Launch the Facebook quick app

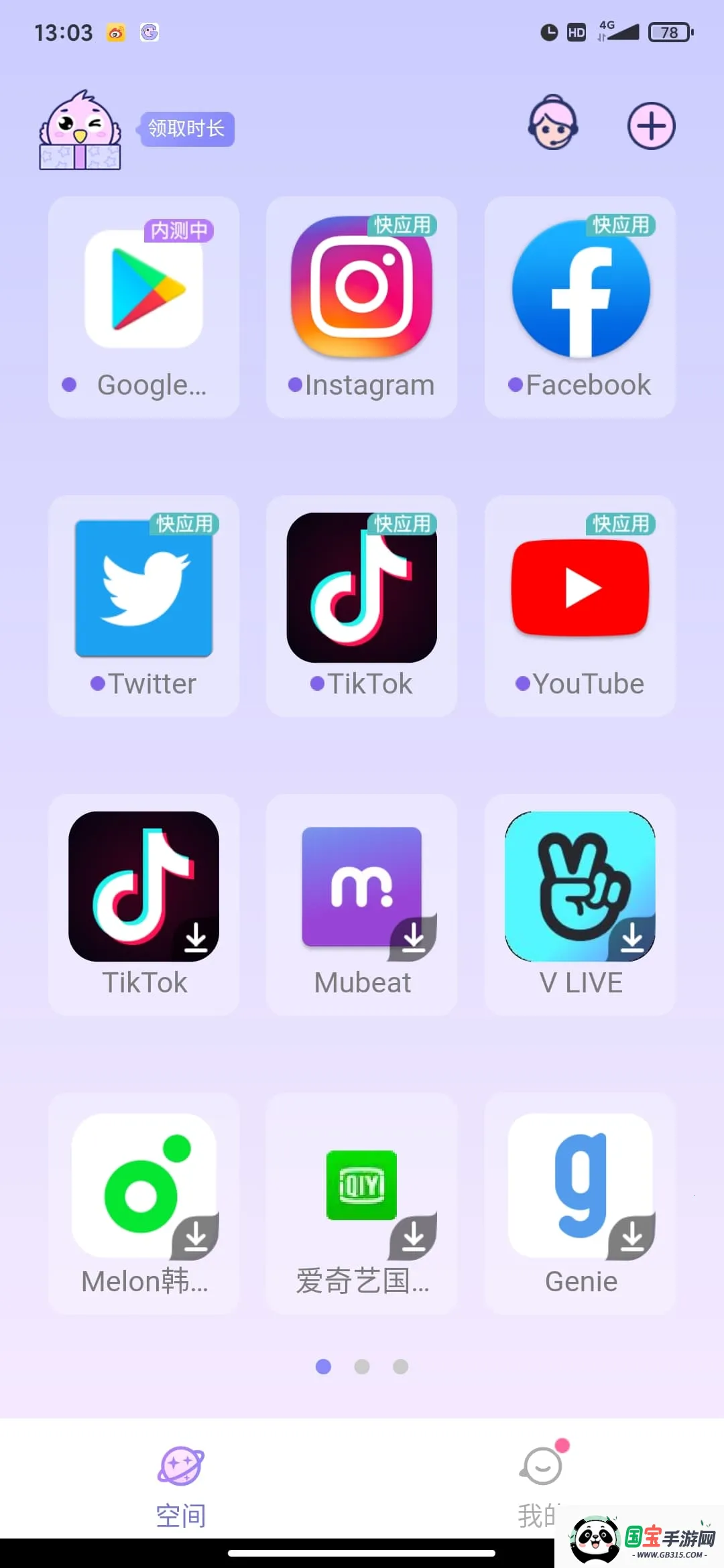(x=579, y=290)
